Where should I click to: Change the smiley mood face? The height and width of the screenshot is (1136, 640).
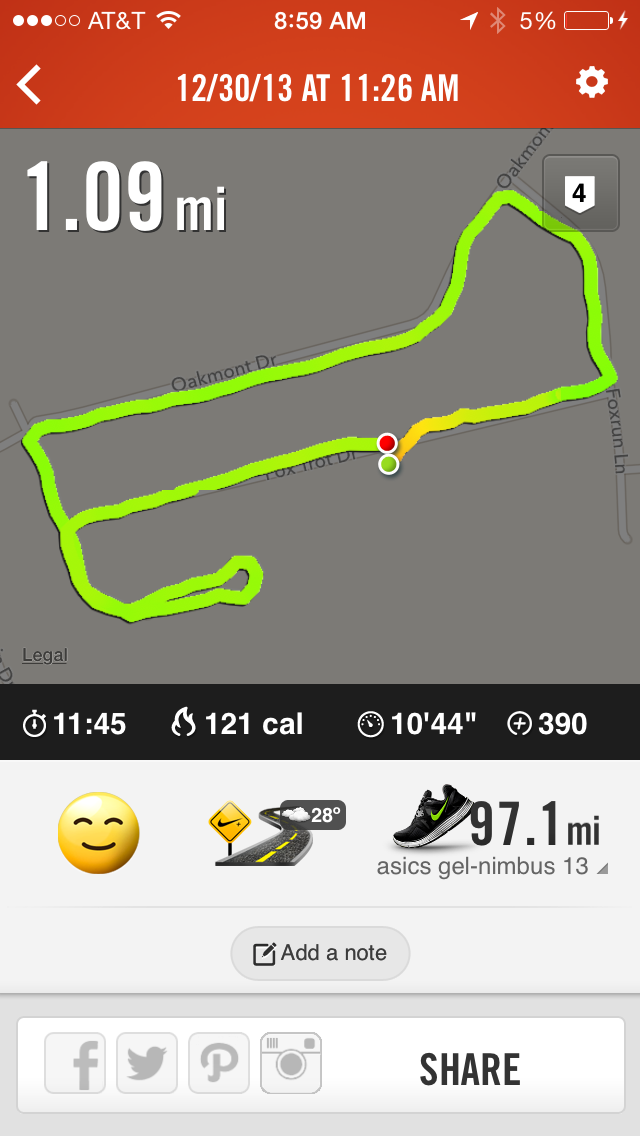(98, 832)
